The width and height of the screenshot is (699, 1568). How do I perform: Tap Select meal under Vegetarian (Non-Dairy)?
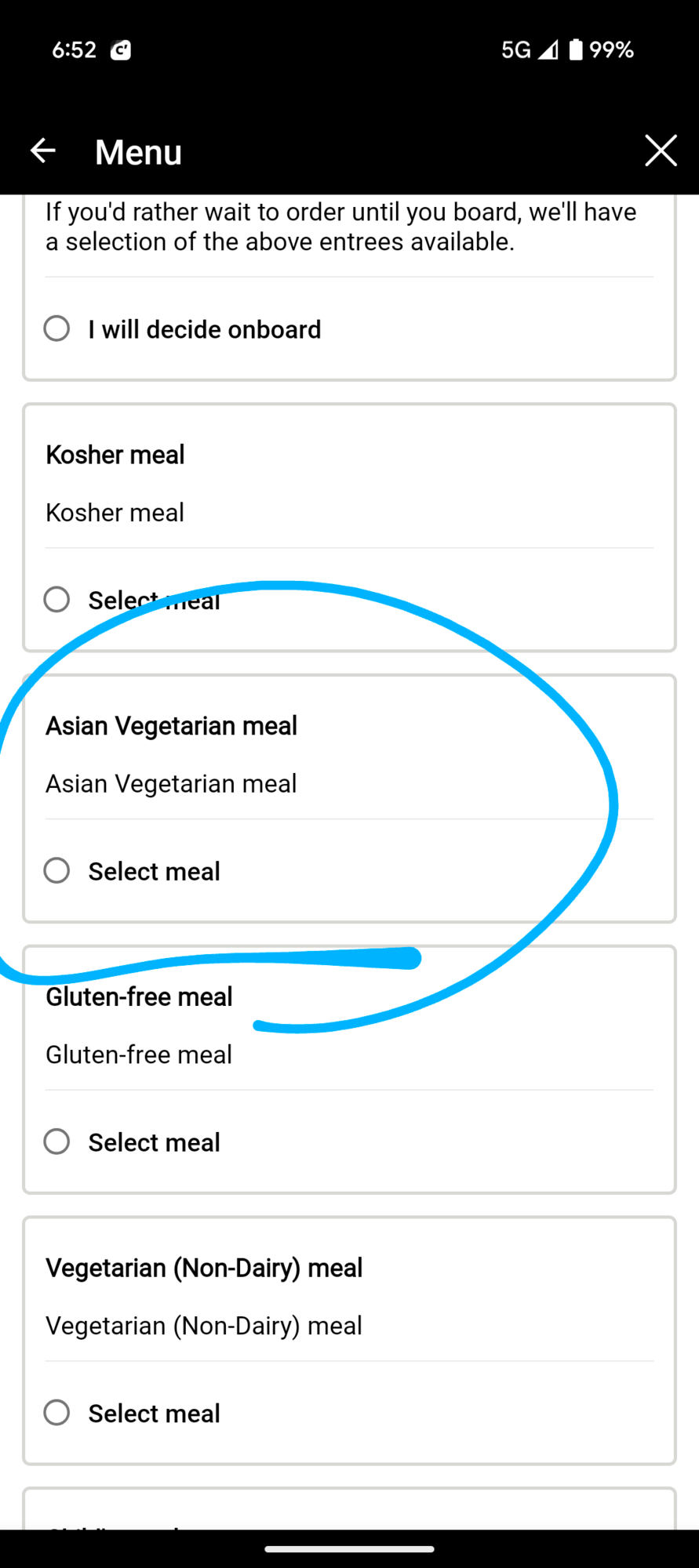coord(154,1412)
